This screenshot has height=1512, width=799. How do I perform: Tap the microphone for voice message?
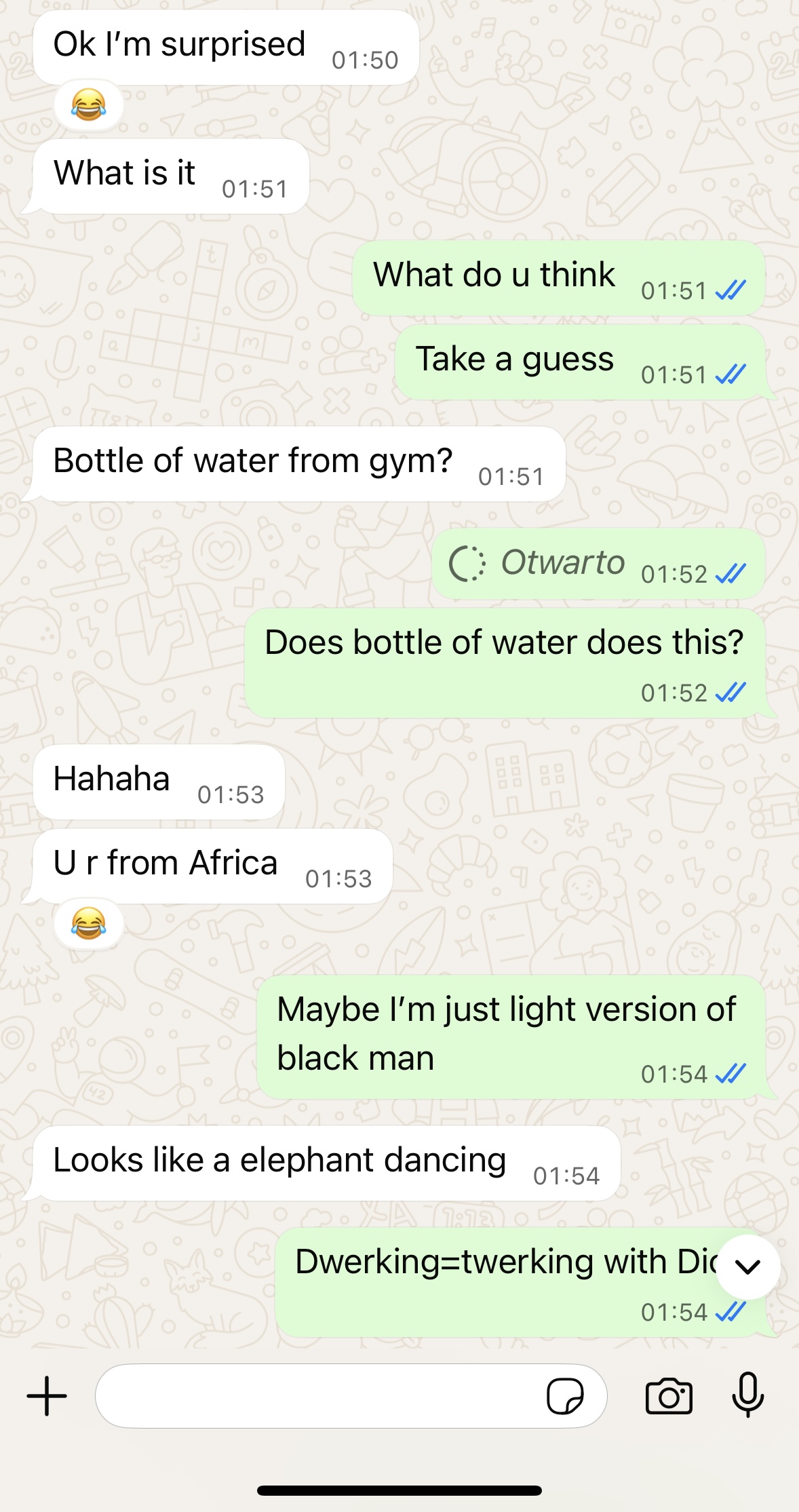tap(748, 1395)
